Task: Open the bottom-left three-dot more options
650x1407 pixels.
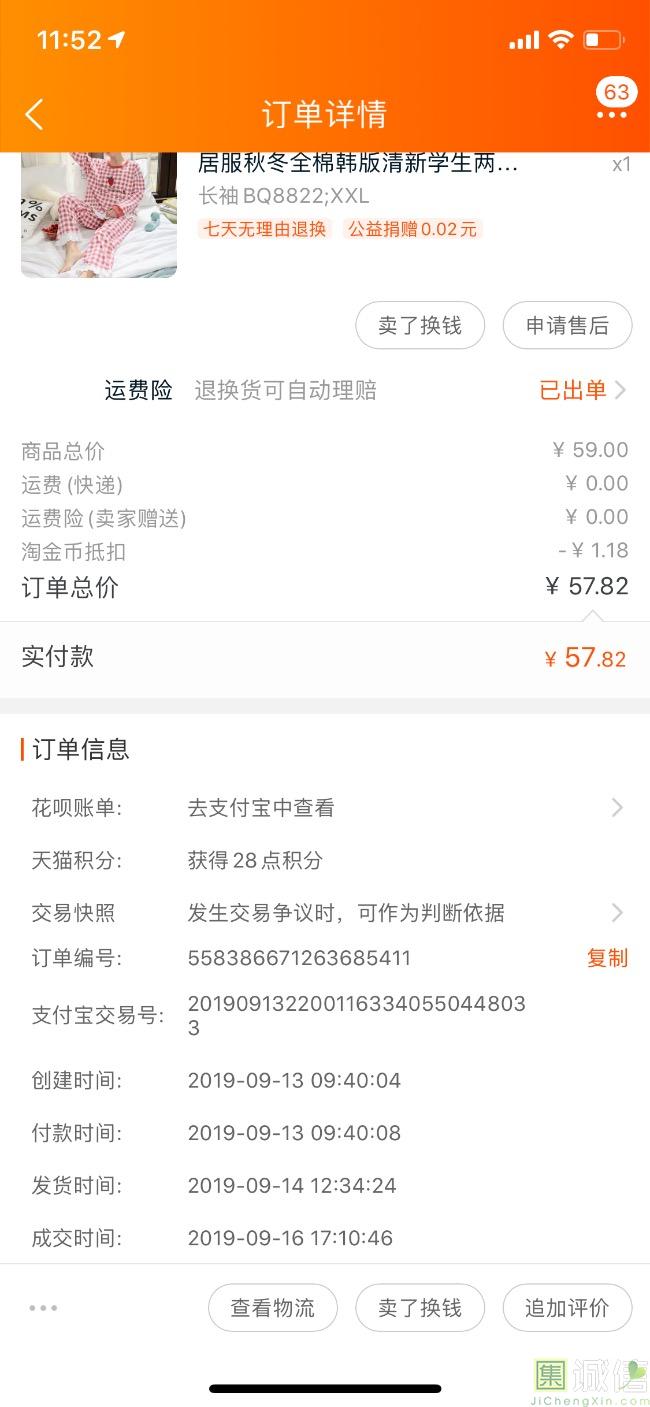Action: [43, 1307]
